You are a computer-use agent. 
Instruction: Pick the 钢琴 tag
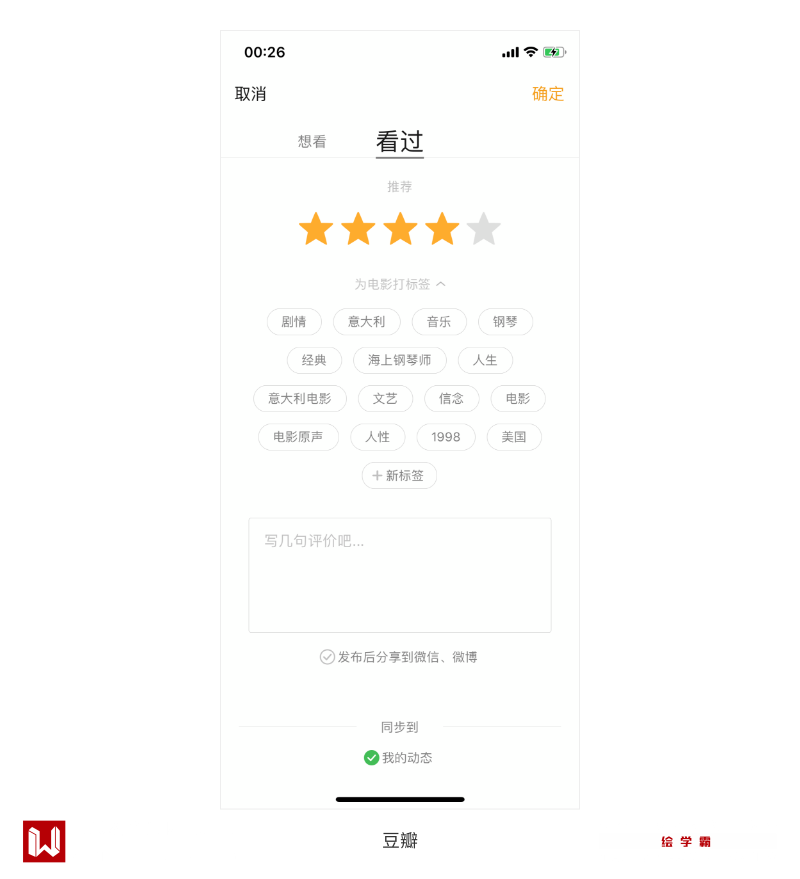(x=505, y=322)
